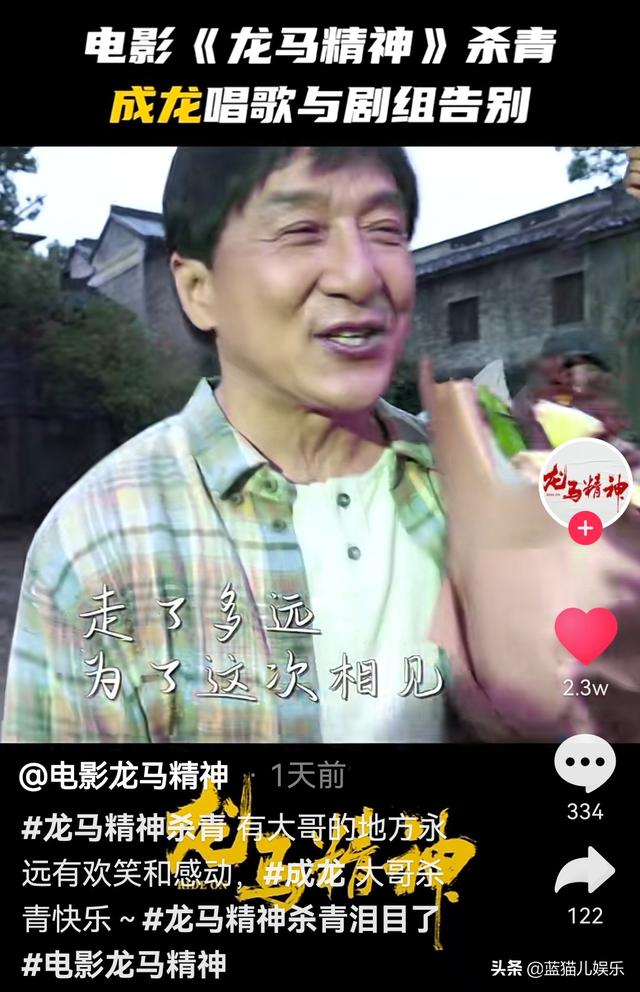640x992 pixels.
Task: Open the 龙马精神 profile avatar
Action: (x=586, y=483)
